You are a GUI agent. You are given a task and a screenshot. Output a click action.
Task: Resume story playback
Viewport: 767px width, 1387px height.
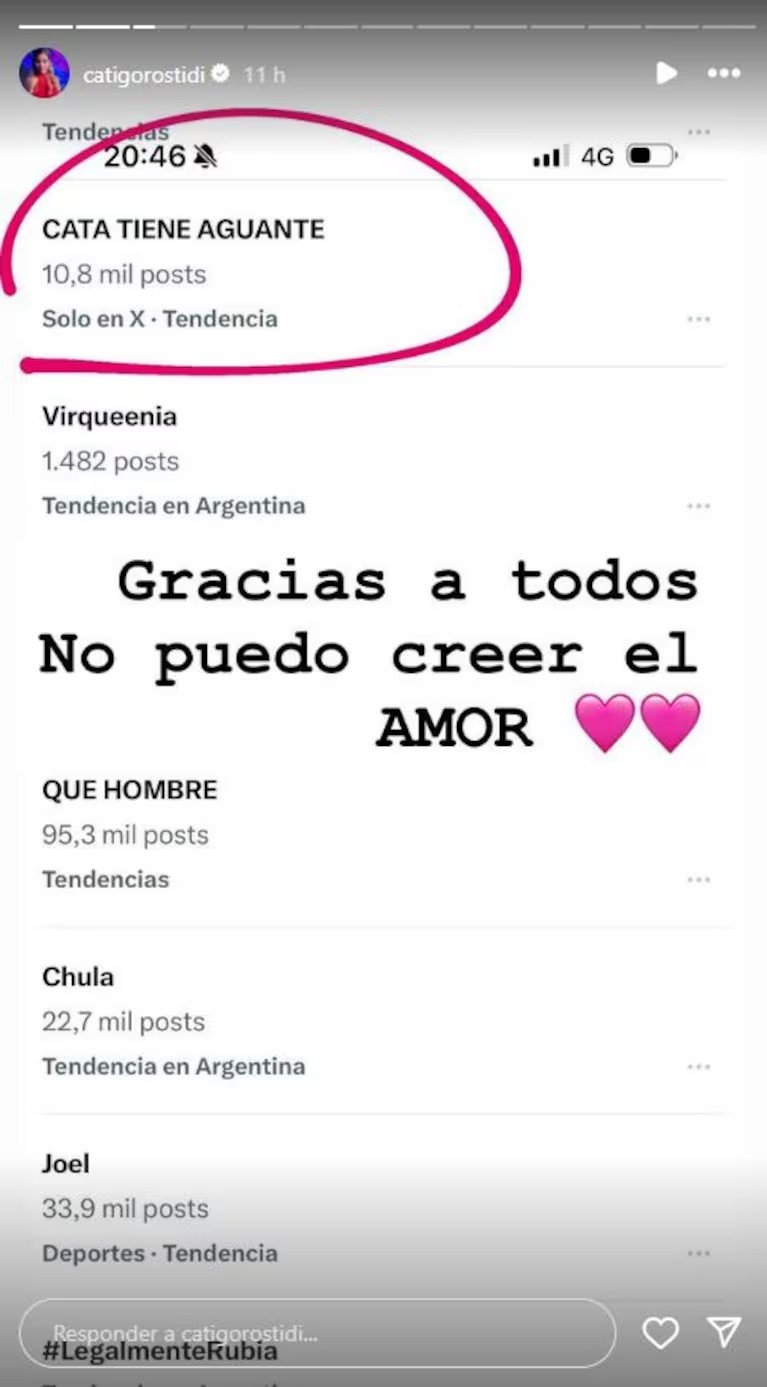(x=666, y=73)
